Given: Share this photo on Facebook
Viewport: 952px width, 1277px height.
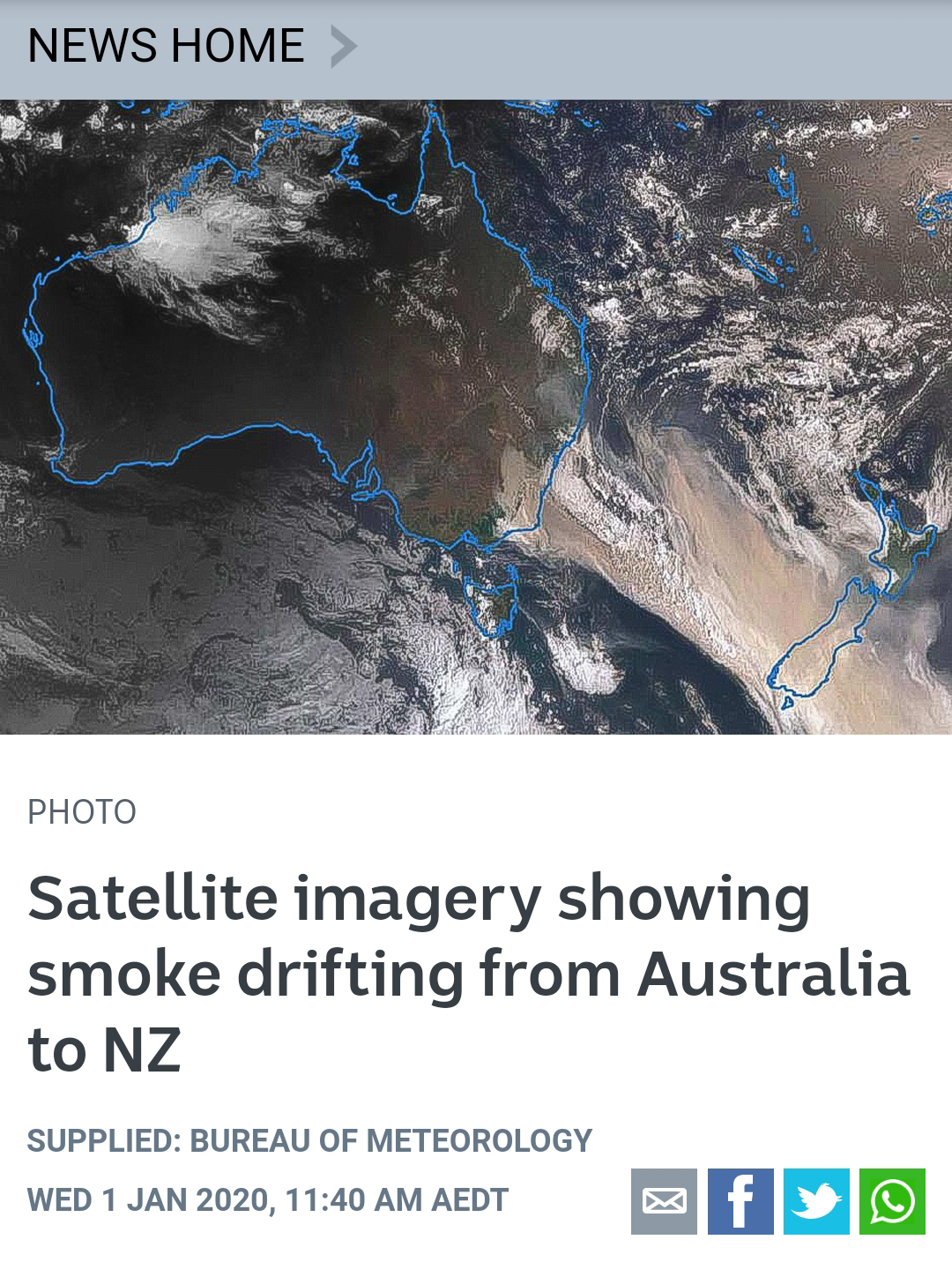Looking at the screenshot, I should pyautogui.click(x=740, y=1201).
